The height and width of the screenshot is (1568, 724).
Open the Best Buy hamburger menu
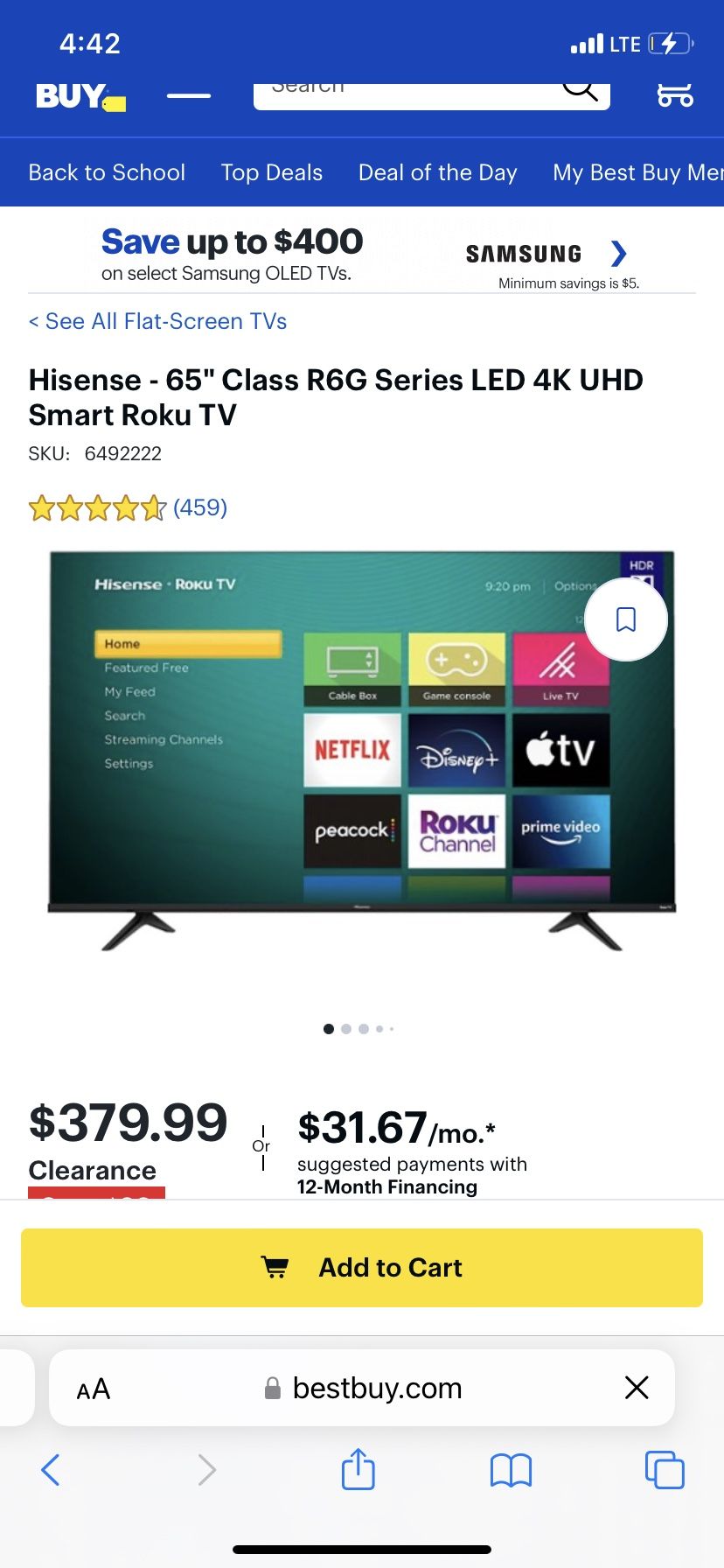pyautogui.click(x=188, y=95)
